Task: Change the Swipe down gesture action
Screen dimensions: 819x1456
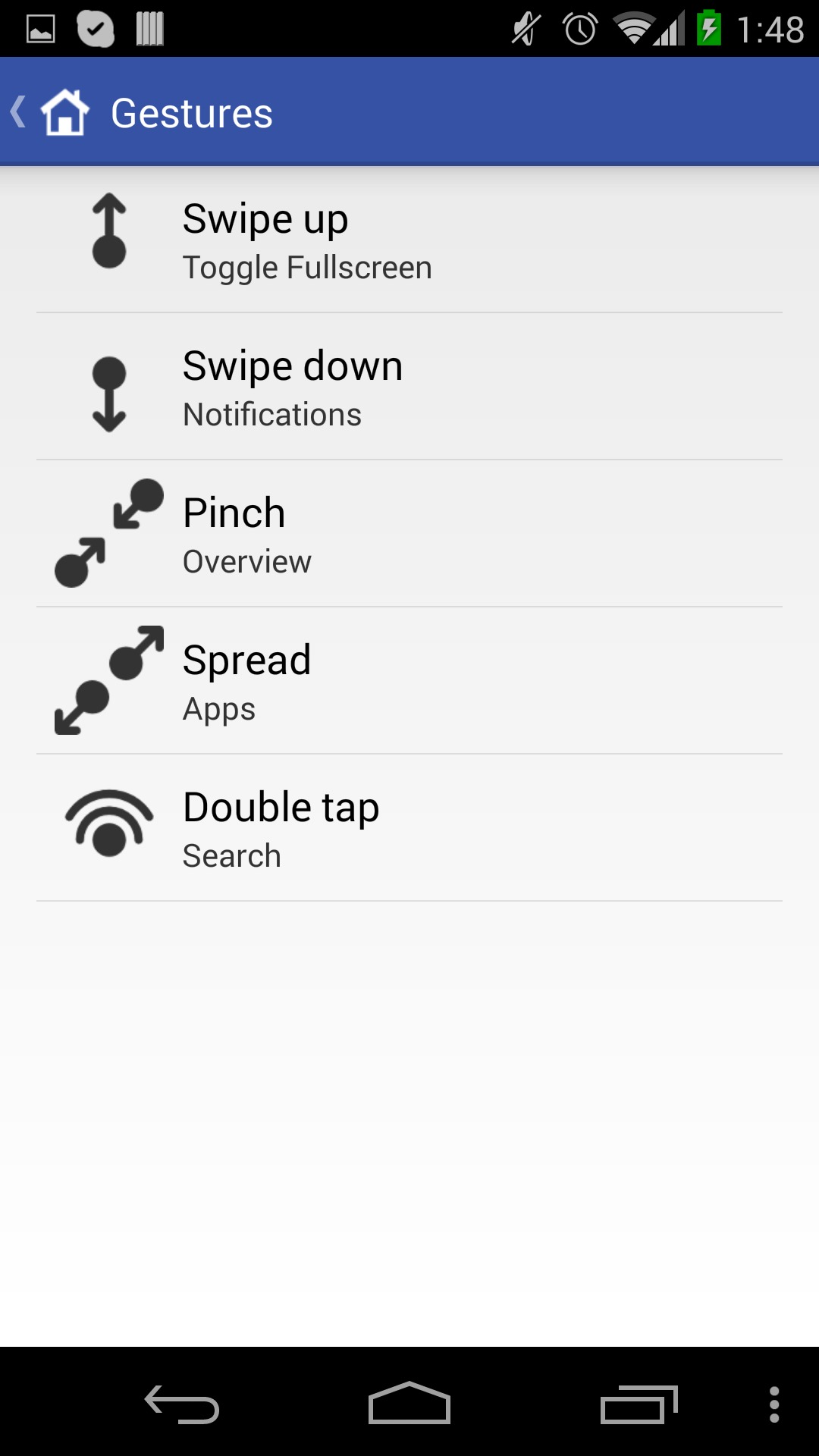Action: tap(409, 387)
